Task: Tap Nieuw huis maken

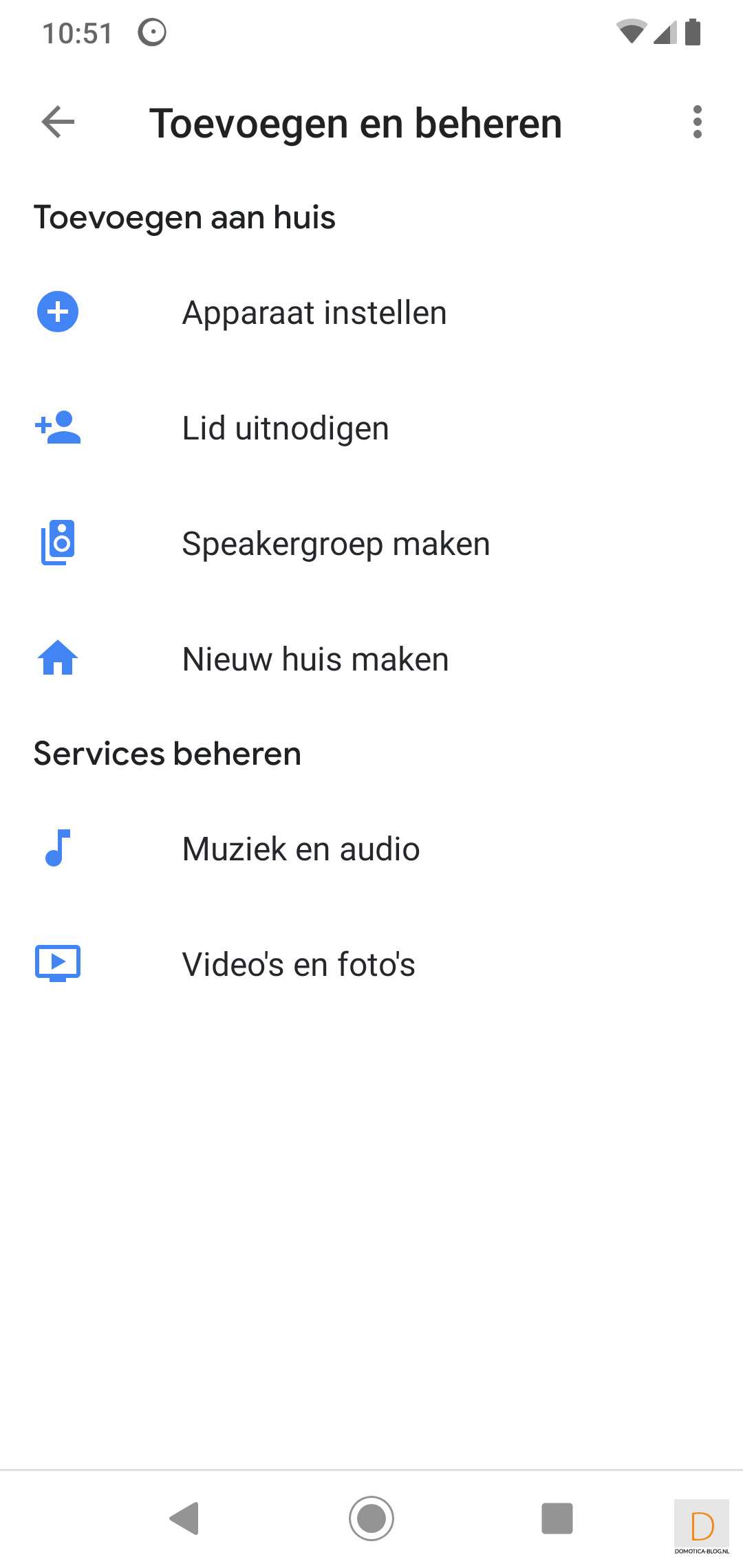Action: (315, 659)
